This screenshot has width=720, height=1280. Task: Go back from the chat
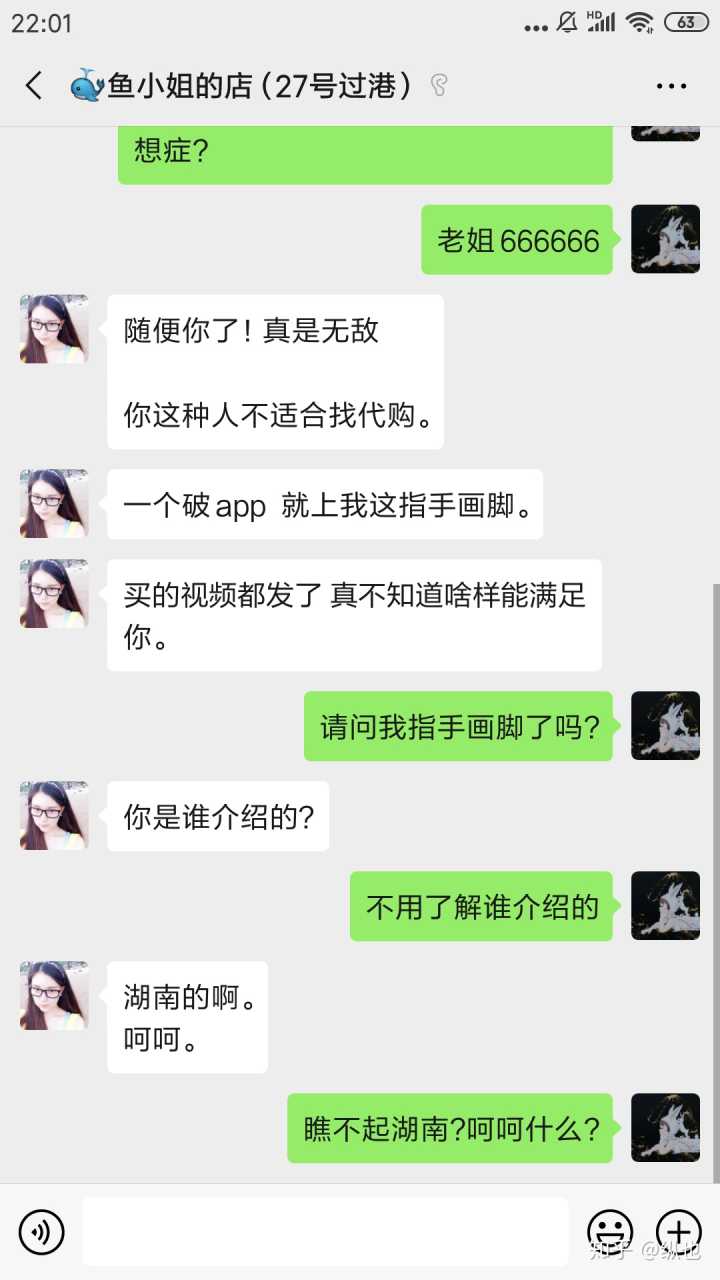coord(34,86)
